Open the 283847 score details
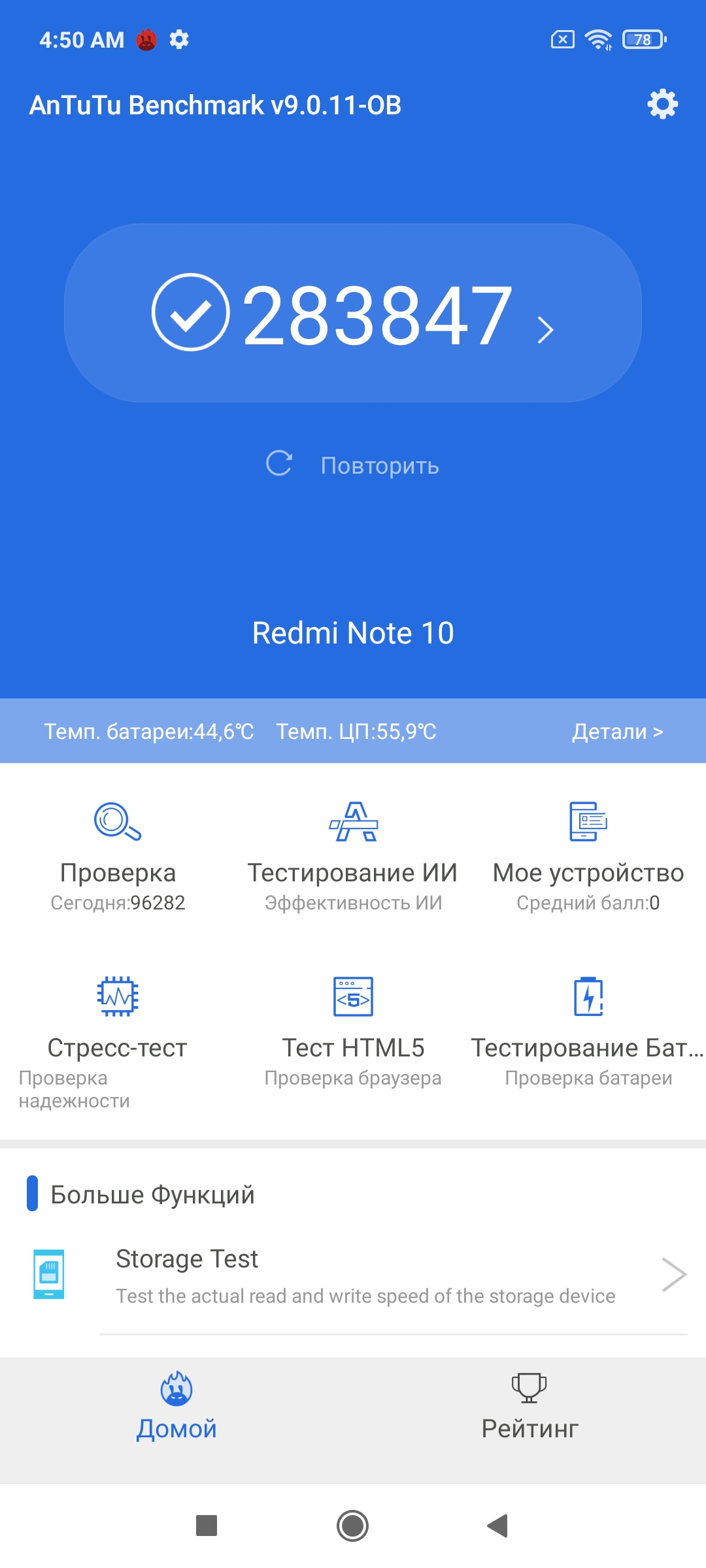The height and width of the screenshot is (1568, 706). 353,314
